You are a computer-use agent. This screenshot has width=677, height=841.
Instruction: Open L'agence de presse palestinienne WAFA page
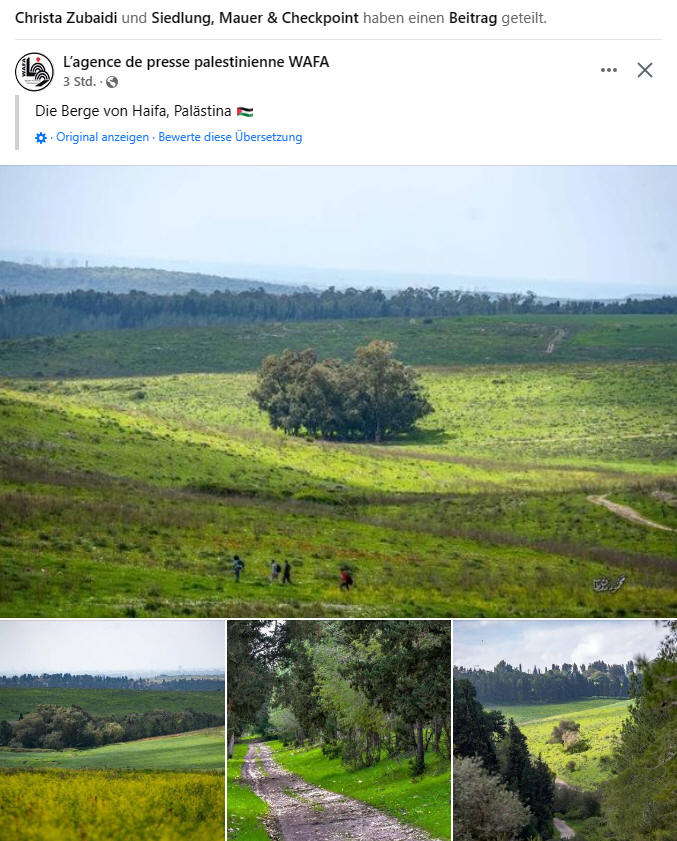[195, 62]
